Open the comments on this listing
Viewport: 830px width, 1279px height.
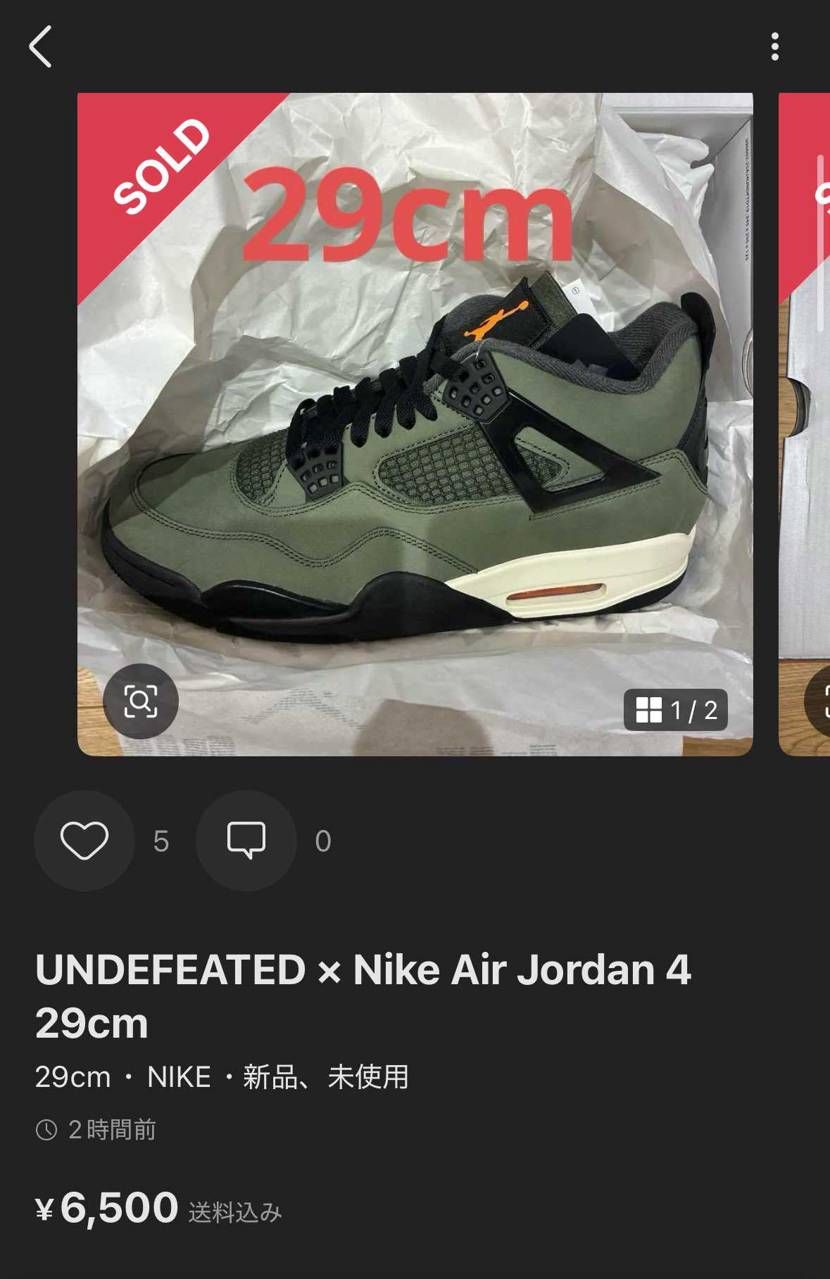pos(246,841)
